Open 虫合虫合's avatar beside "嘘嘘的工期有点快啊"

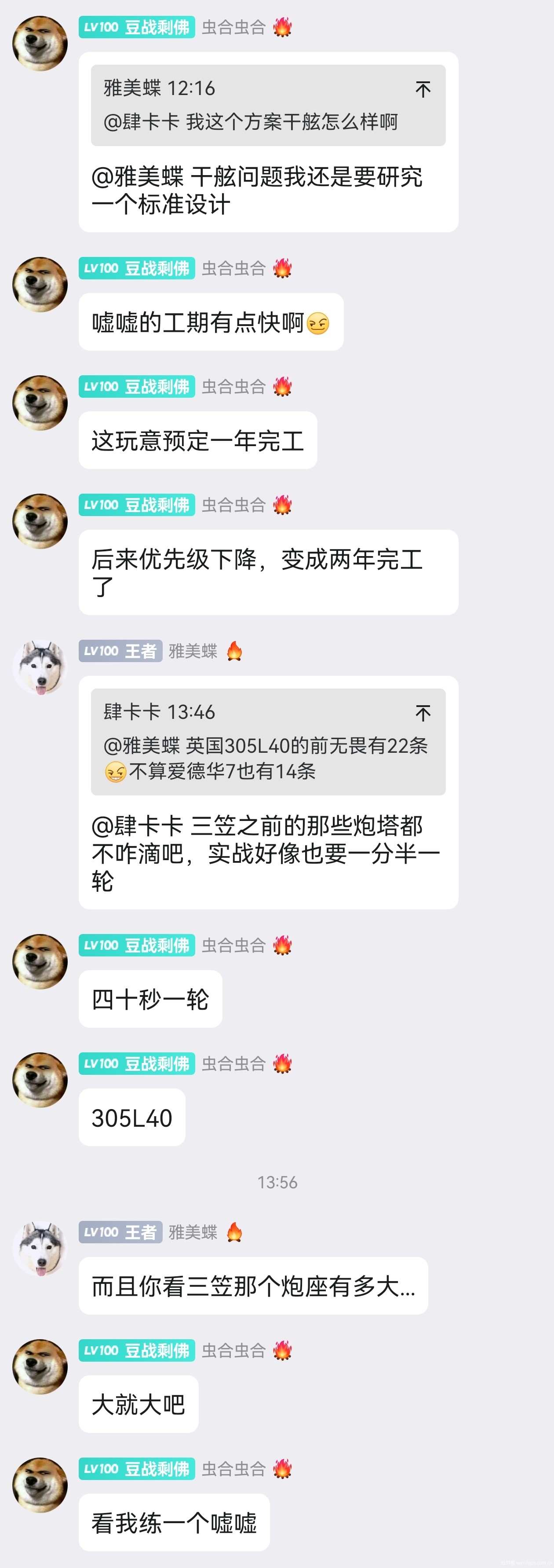[x=40, y=284]
